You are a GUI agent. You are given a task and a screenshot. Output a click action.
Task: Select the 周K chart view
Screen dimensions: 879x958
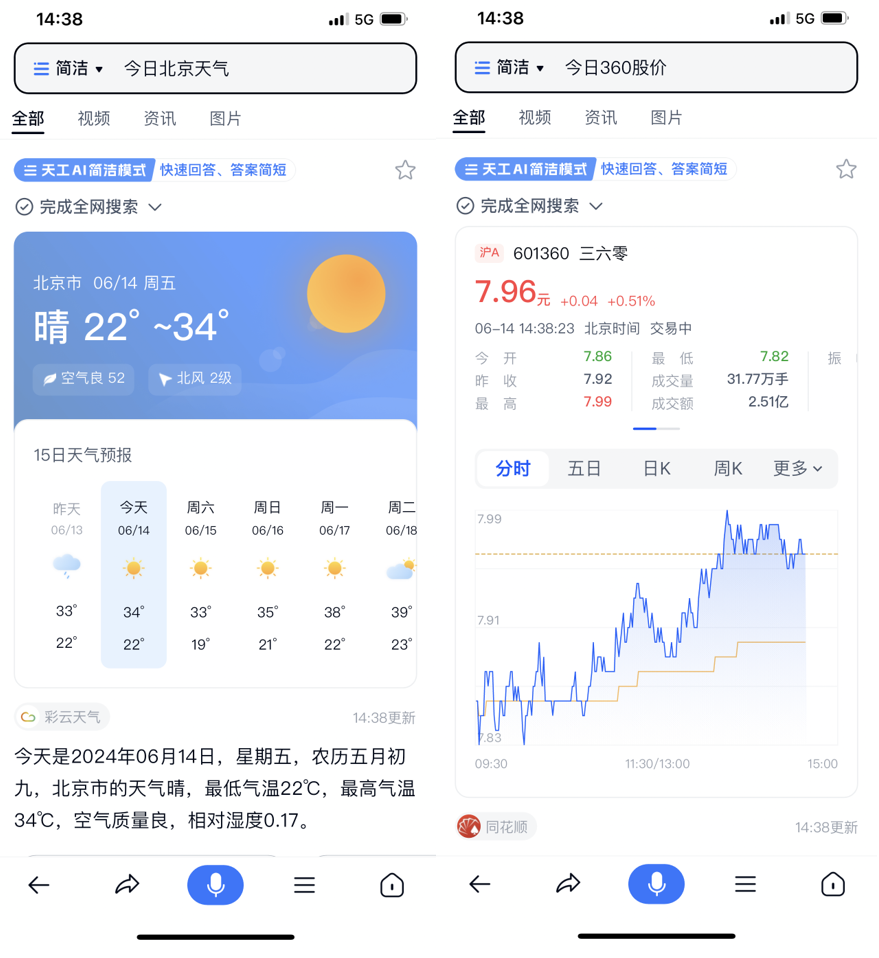pos(728,469)
